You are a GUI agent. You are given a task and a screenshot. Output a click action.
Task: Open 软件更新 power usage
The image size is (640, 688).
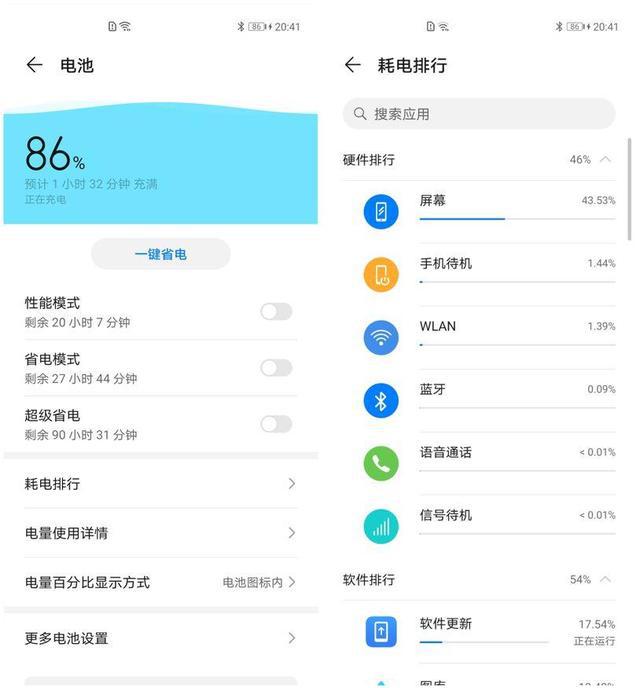pyautogui.click(x=490, y=631)
